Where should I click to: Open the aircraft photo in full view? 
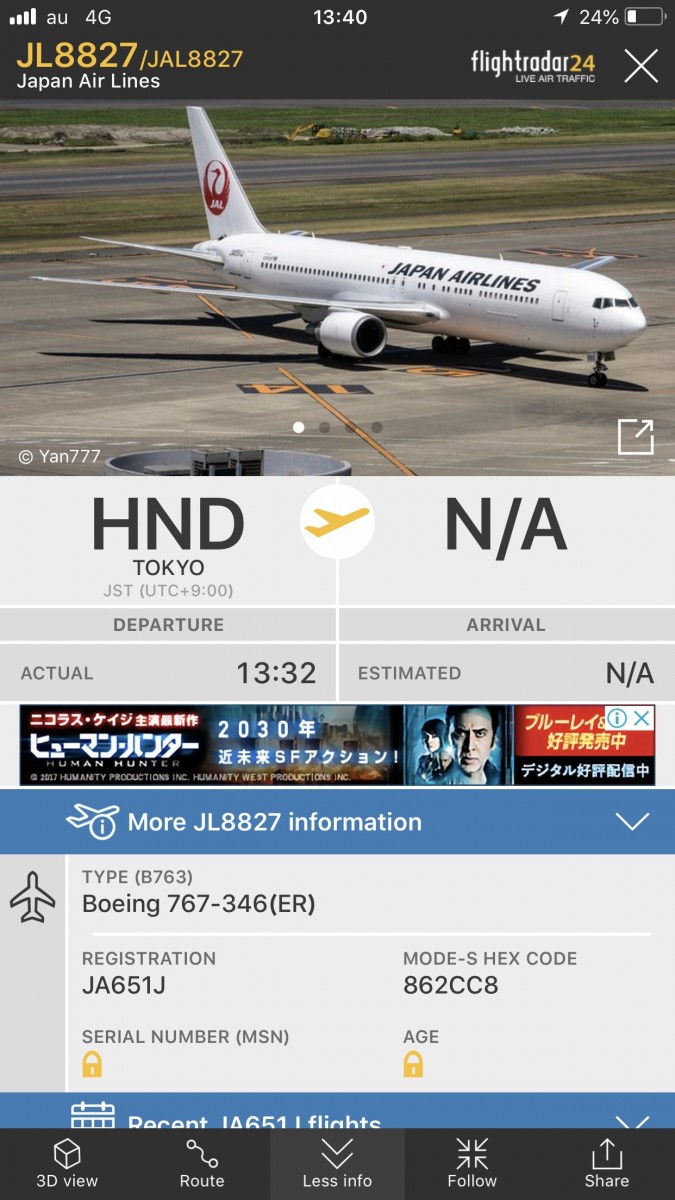[x=635, y=437]
